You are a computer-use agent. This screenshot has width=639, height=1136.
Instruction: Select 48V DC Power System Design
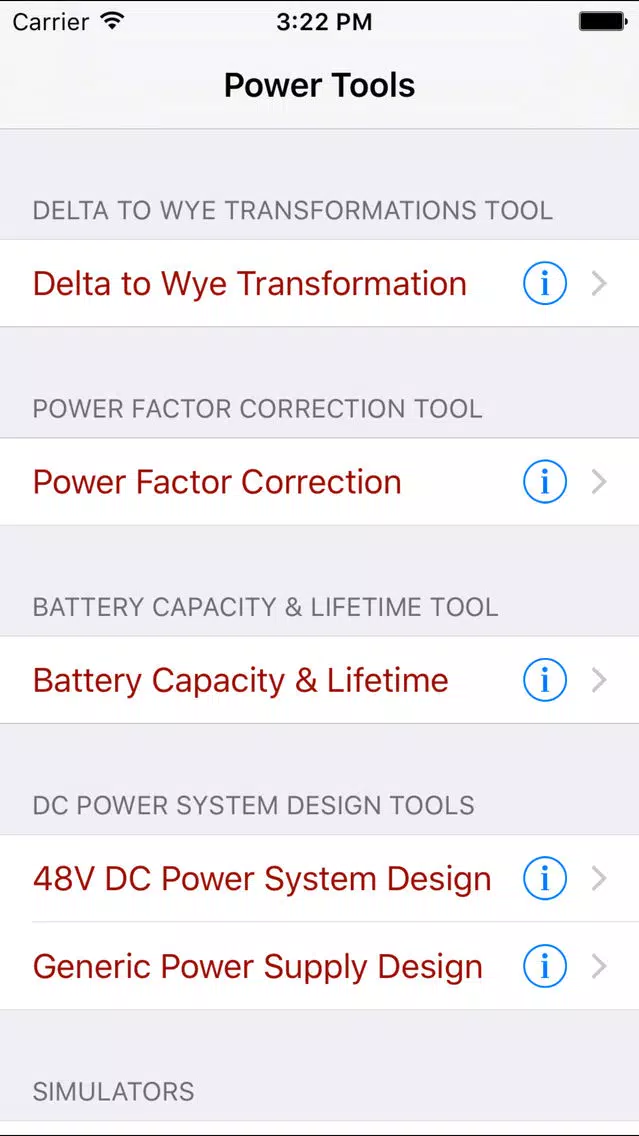click(x=320, y=879)
